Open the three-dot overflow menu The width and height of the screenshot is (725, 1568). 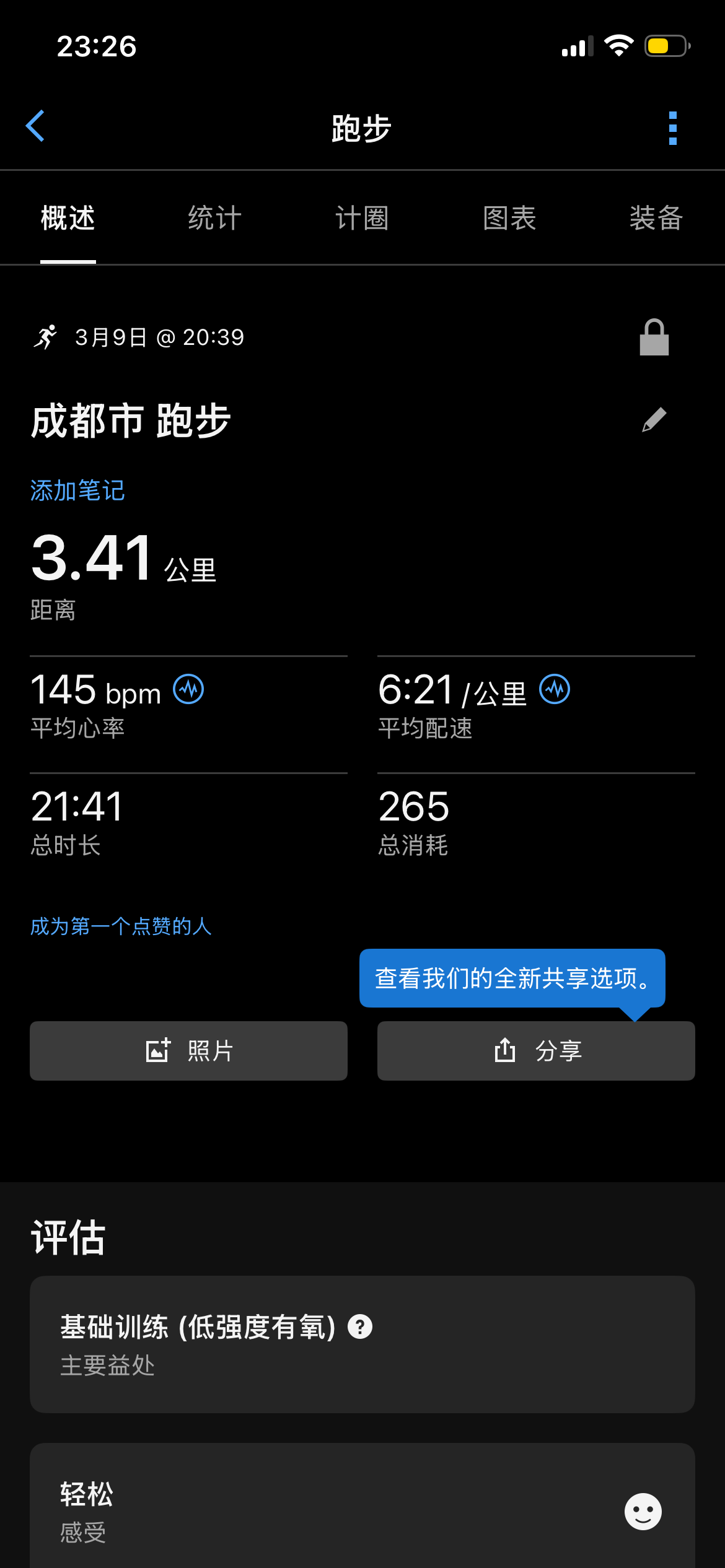point(672,128)
